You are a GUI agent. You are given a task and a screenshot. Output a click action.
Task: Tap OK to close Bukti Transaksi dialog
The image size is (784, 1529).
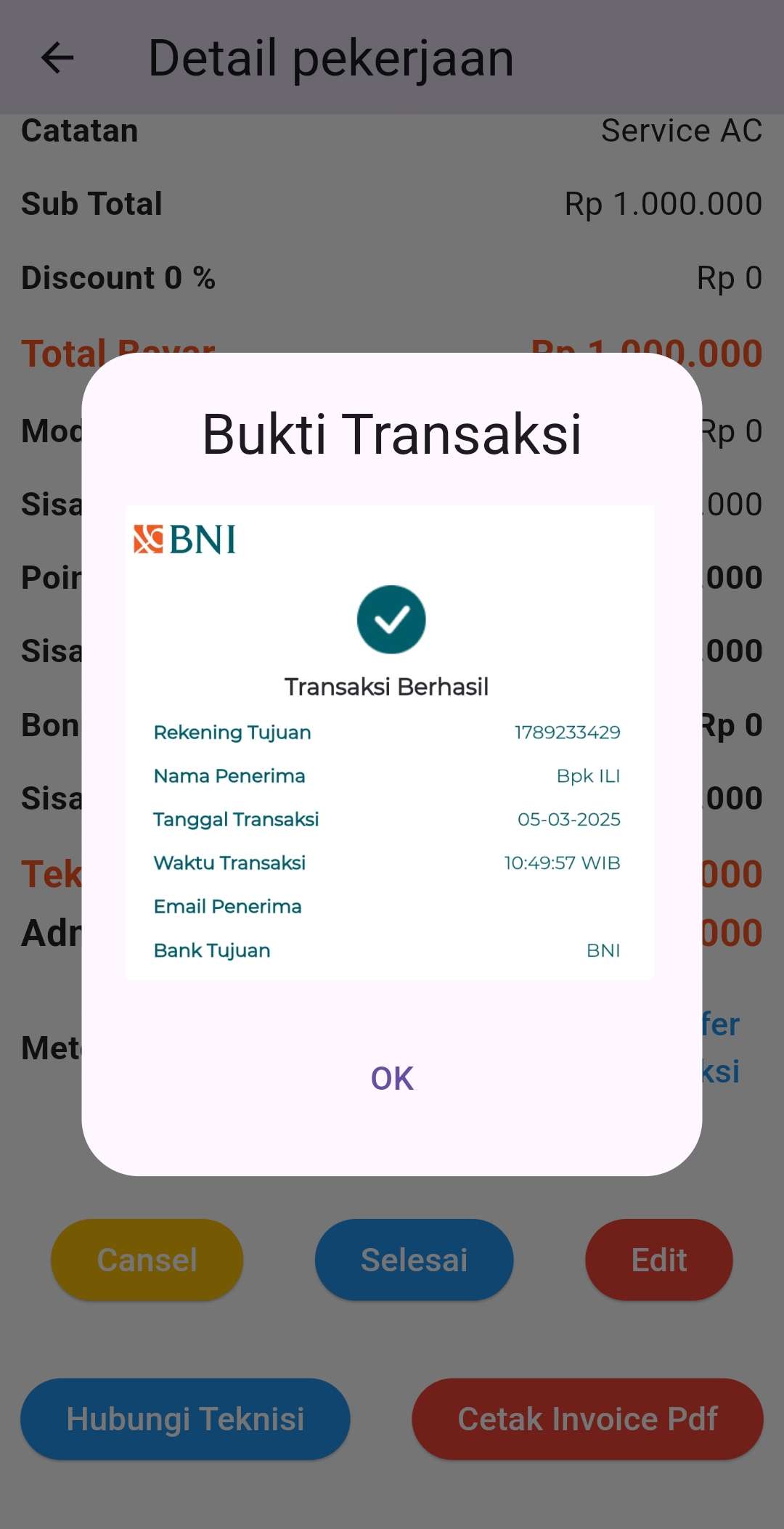[392, 1078]
